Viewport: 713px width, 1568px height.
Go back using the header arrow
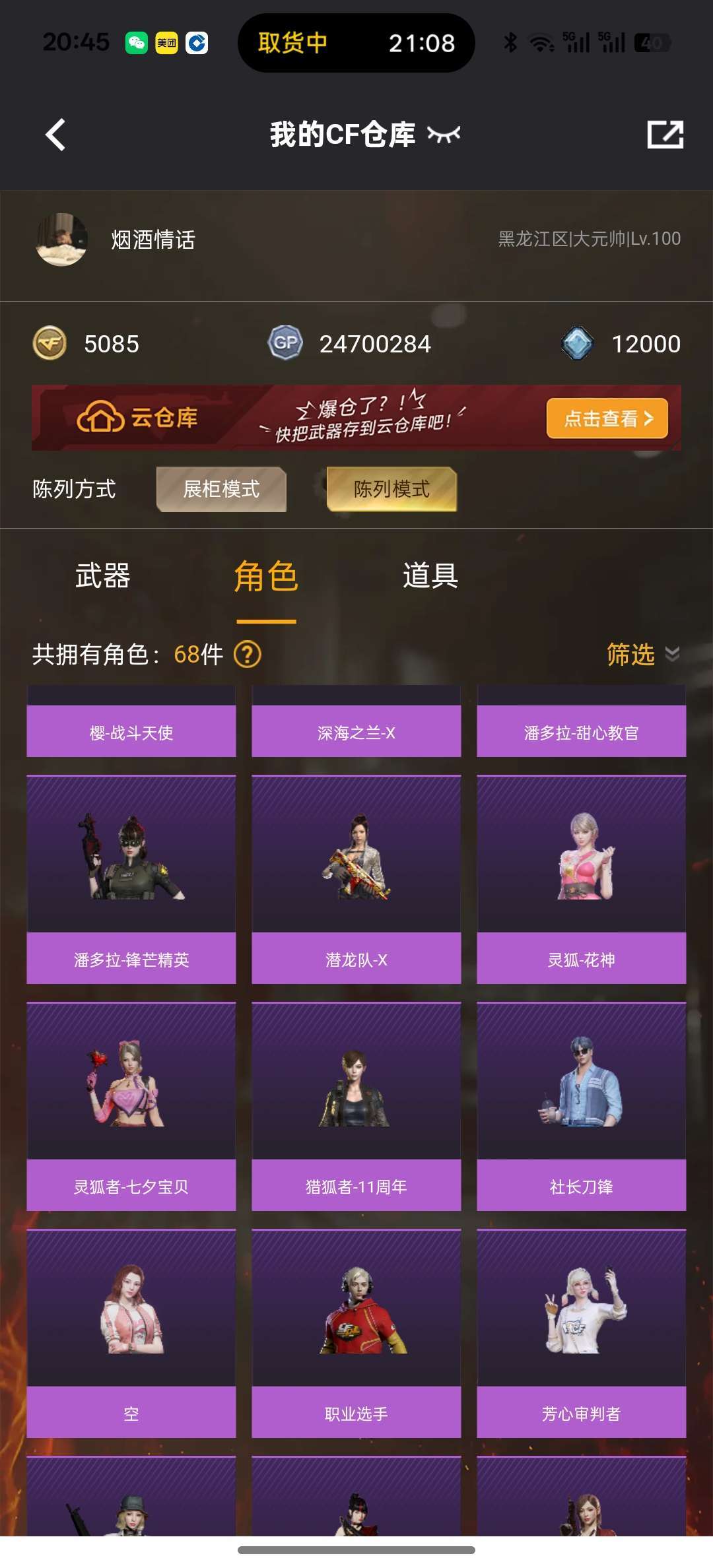coord(55,135)
